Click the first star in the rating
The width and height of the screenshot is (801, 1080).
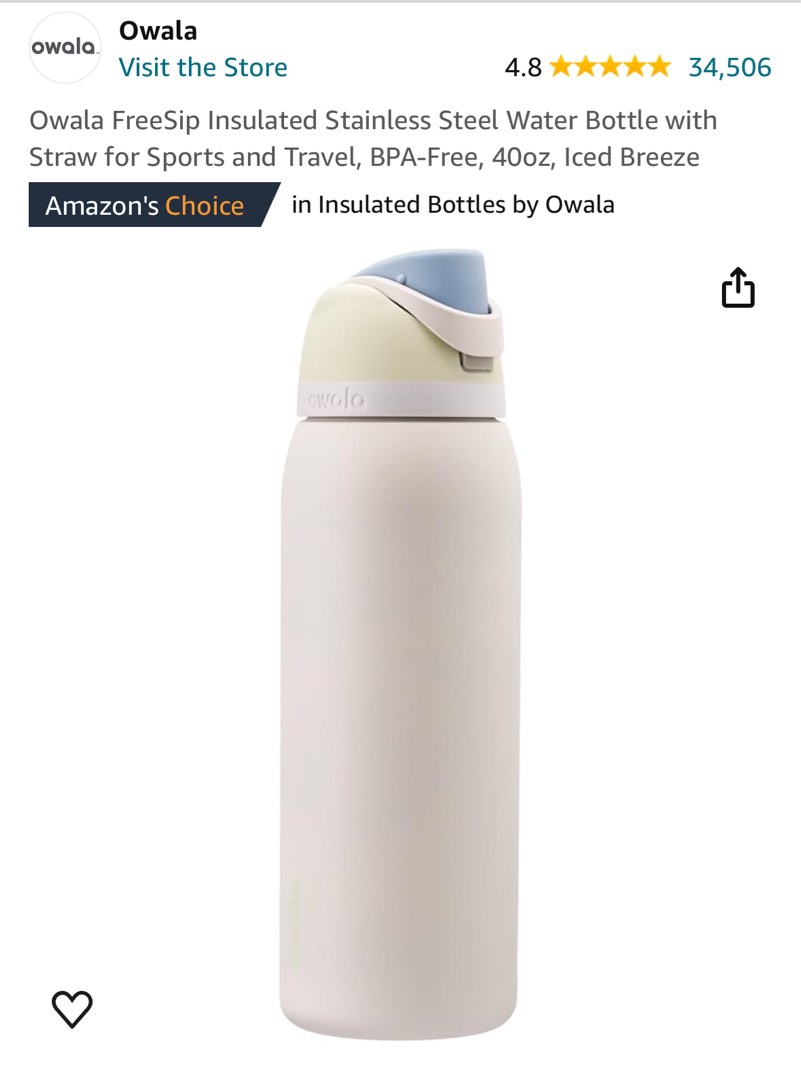[560, 68]
